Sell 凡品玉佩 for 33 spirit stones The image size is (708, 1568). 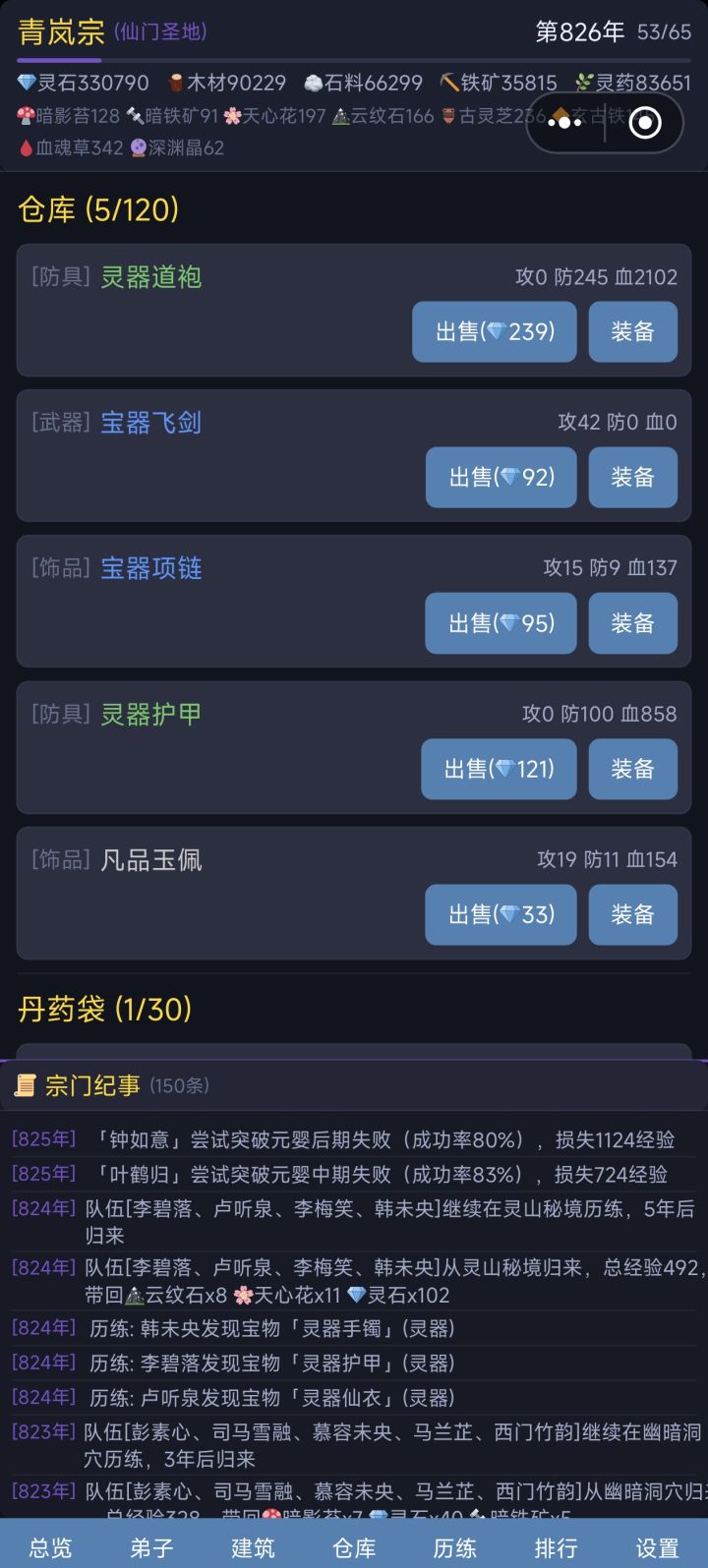[x=501, y=914]
